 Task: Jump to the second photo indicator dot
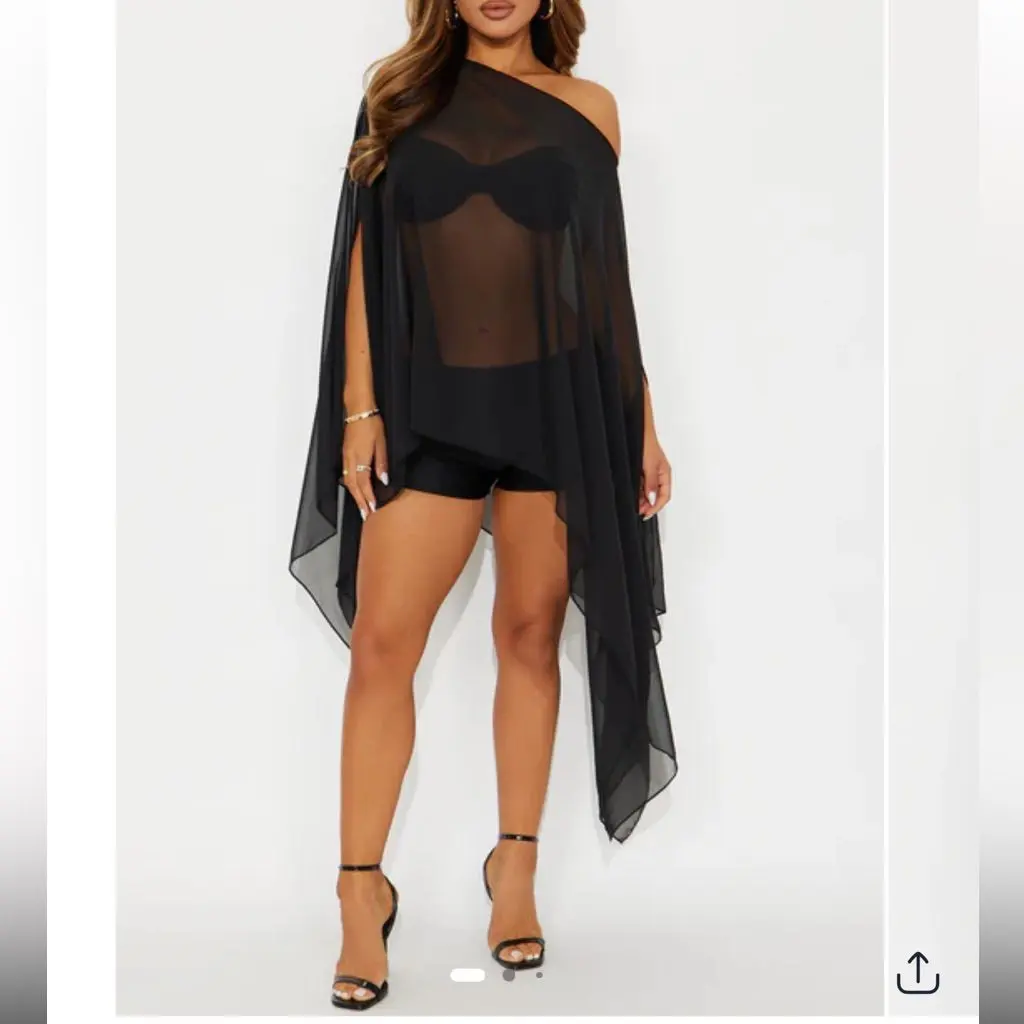point(508,974)
